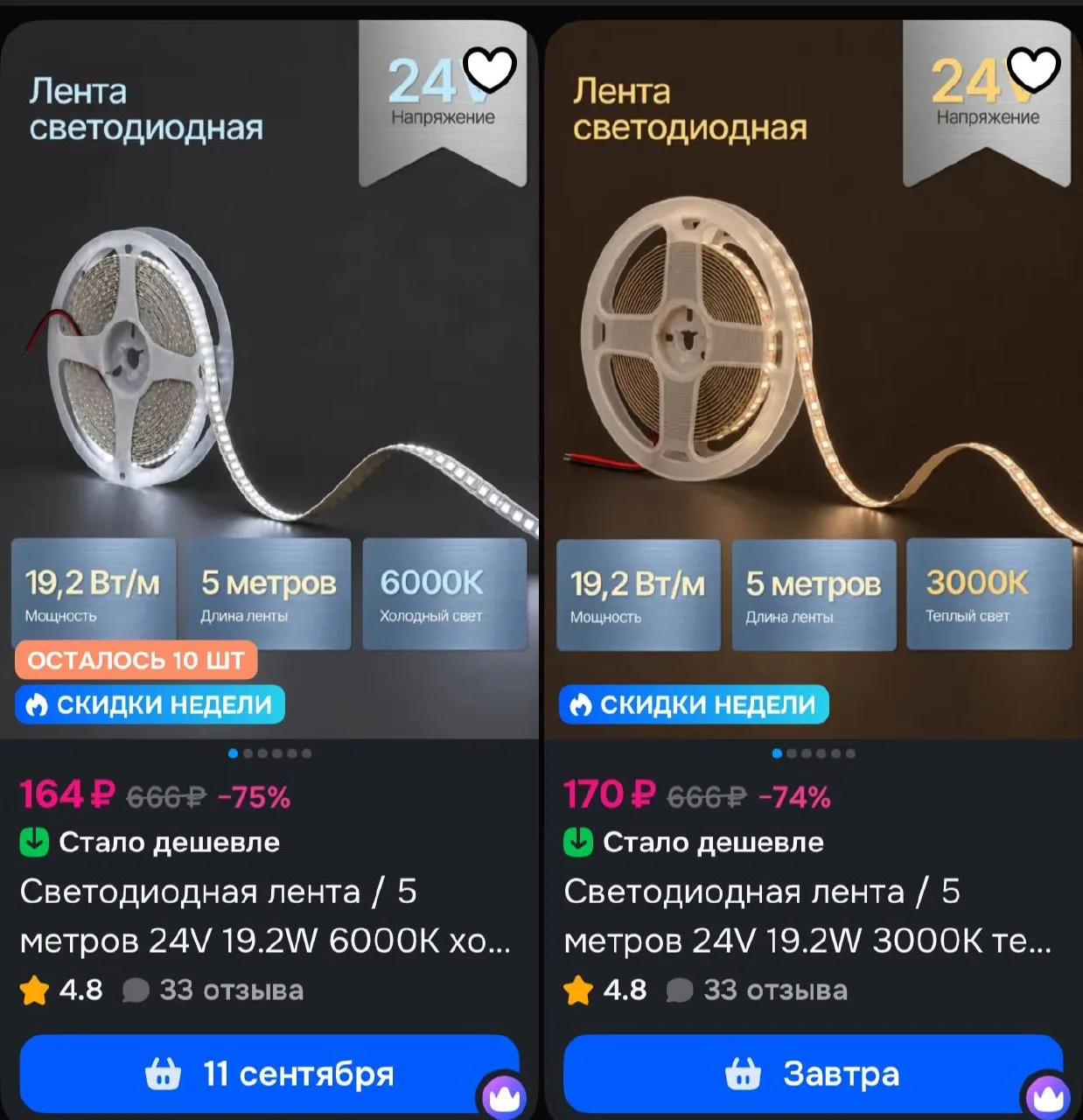Add to cart with 11 сентября delivery
1083x1120 pixels.
pyautogui.click(x=269, y=1074)
